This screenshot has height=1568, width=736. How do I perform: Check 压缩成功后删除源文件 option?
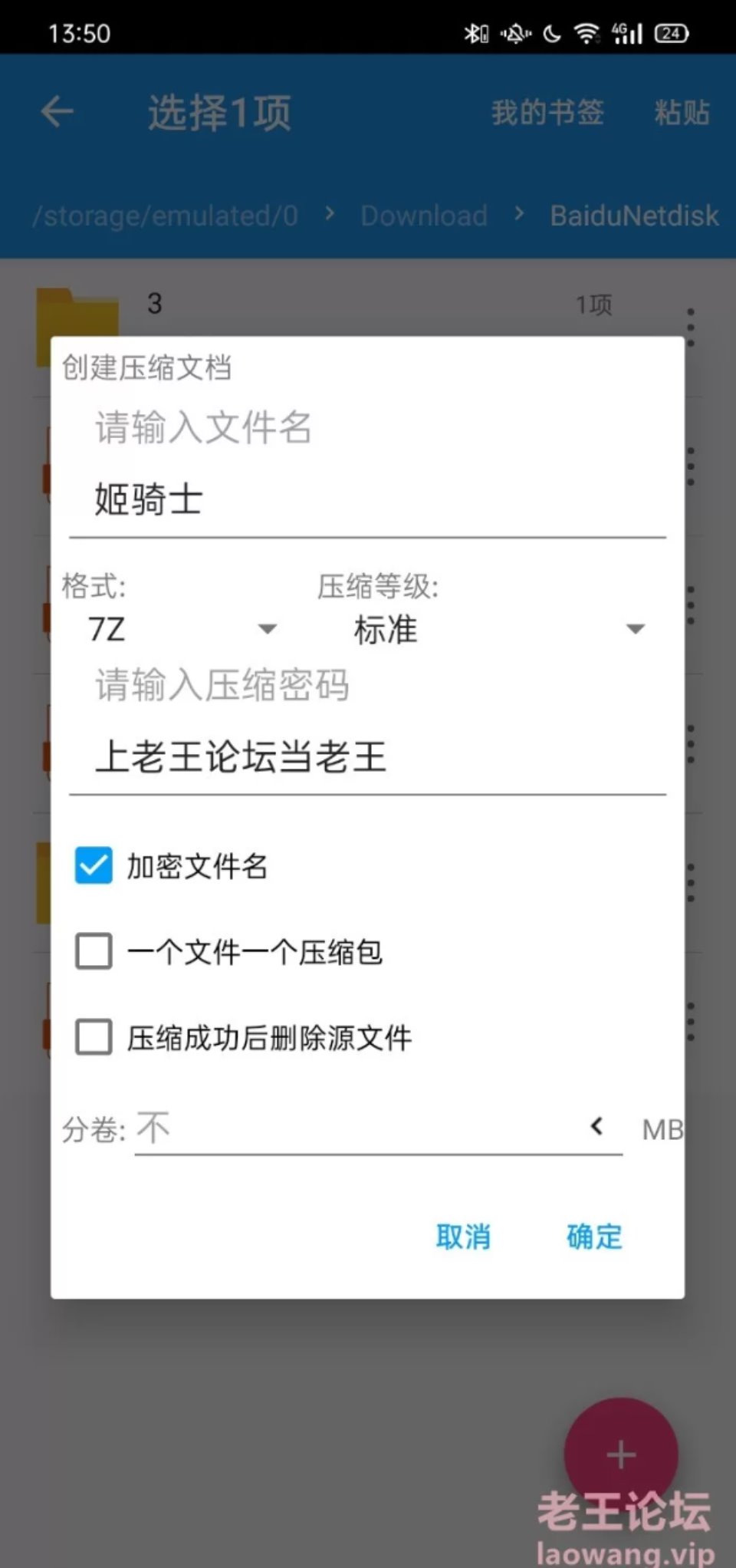point(94,1038)
